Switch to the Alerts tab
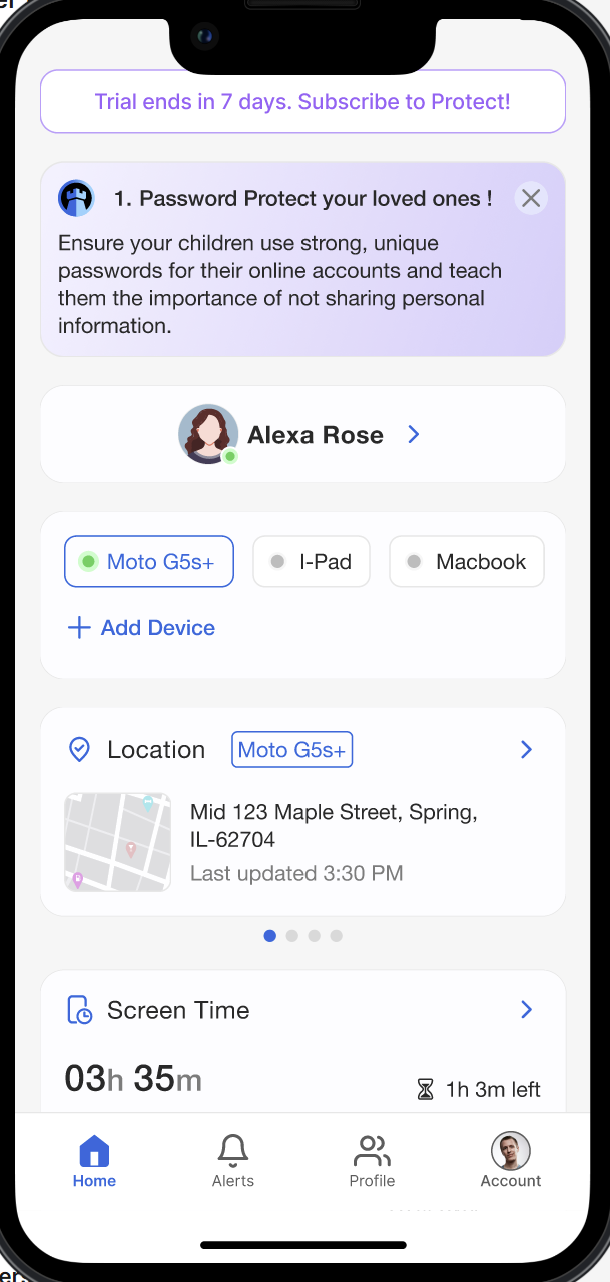Screen dimensions: 610x1282 tap(233, 1162)
